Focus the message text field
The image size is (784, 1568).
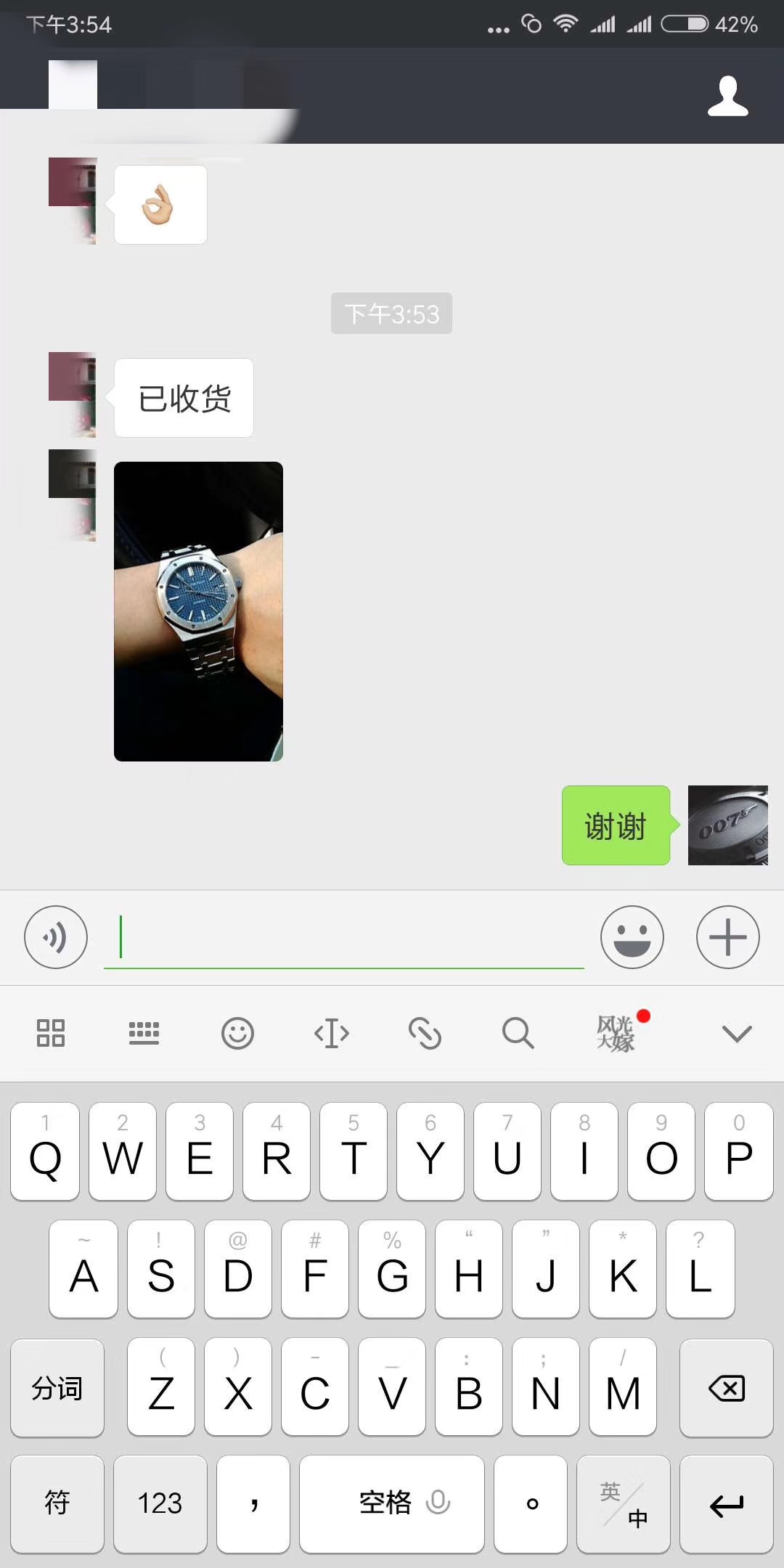(344, 937)
